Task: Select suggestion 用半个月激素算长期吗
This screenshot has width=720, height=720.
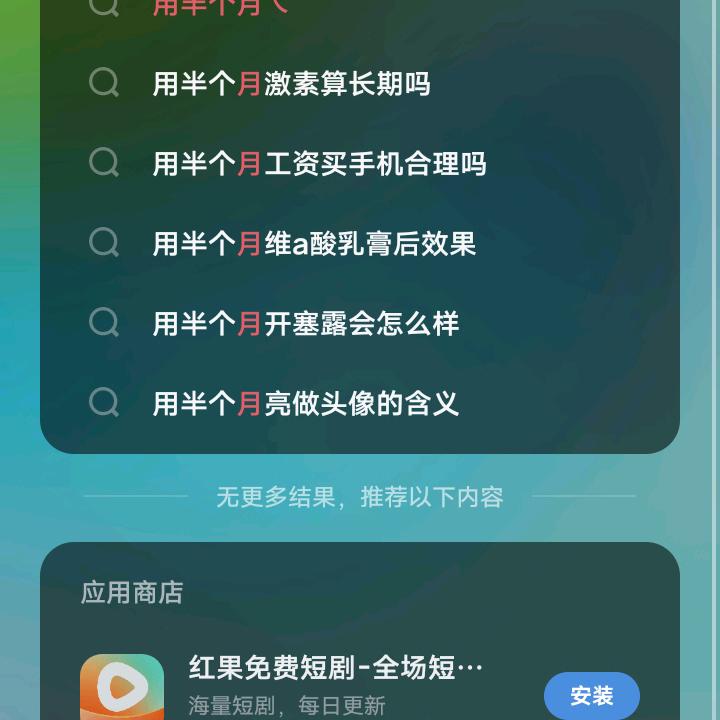Action: 291,84
